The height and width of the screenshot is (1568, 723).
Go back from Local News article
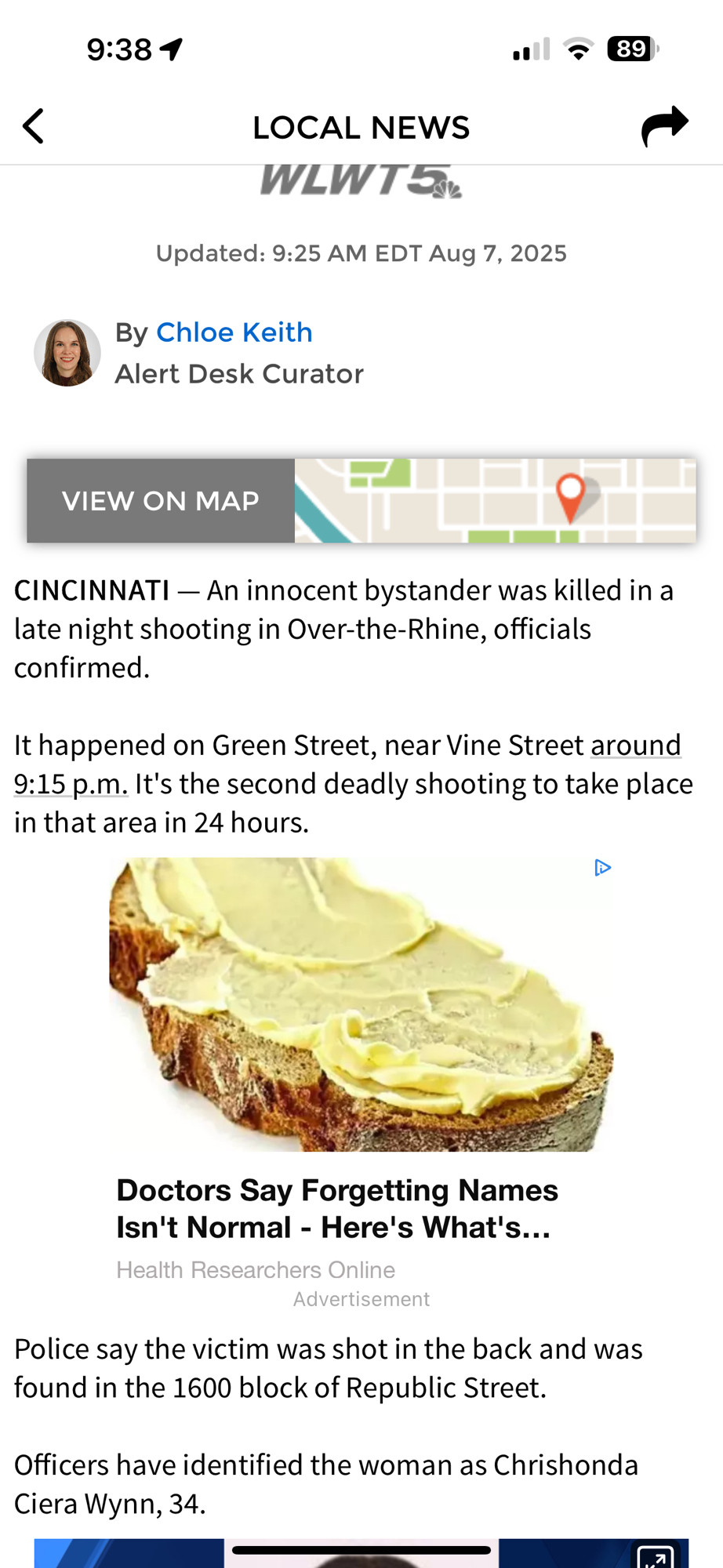click(x=33, y=126)
